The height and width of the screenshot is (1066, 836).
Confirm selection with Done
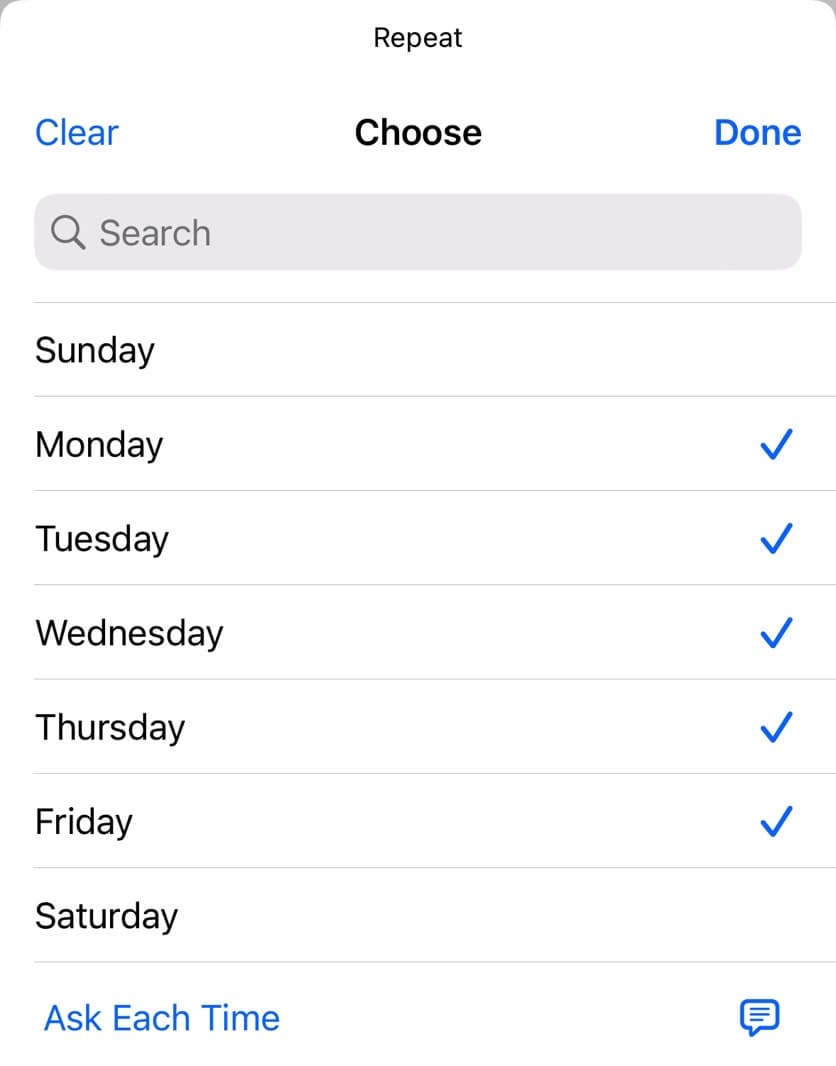click(x=757, y=133)
